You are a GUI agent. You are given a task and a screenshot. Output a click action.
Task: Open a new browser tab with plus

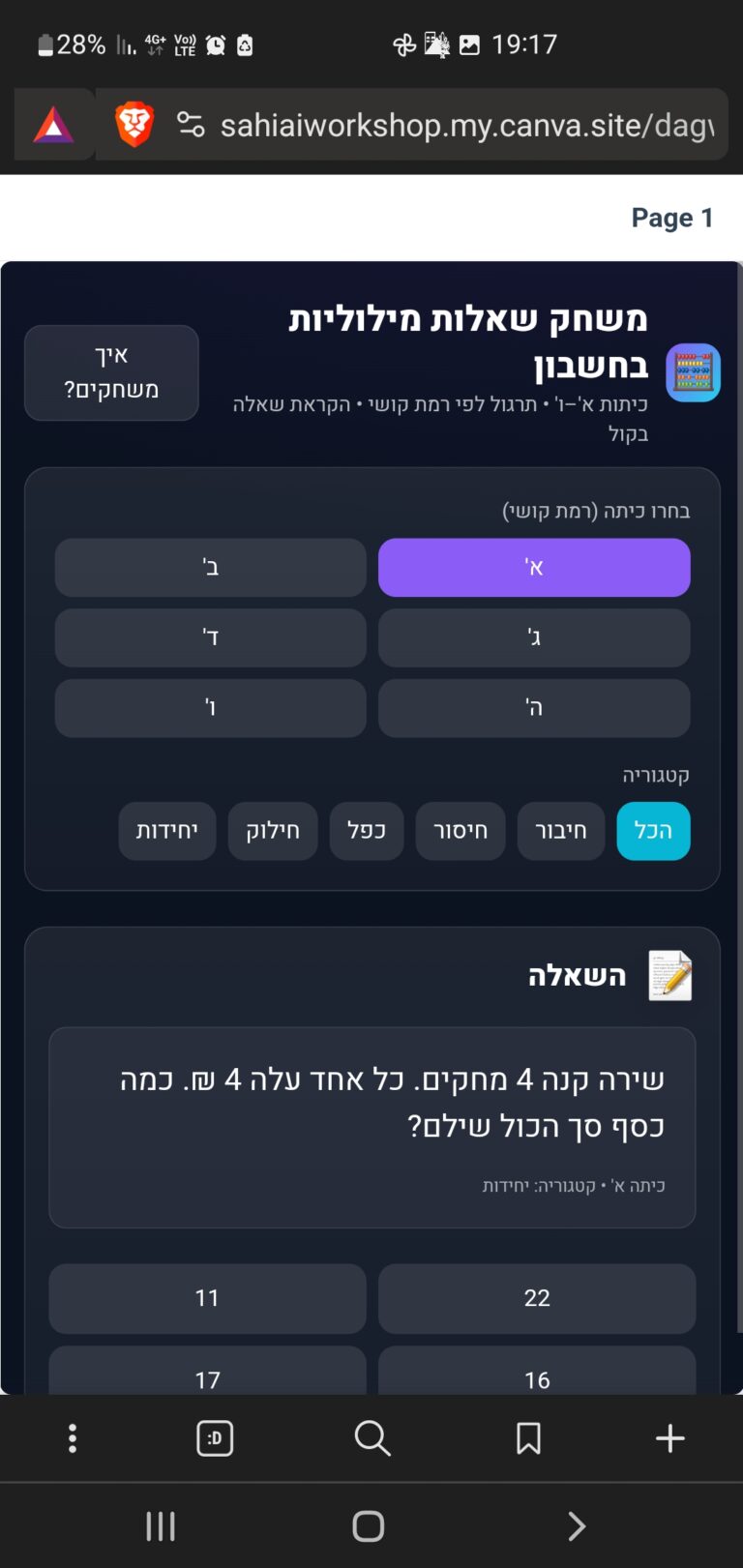click(x=669, y=1438)
